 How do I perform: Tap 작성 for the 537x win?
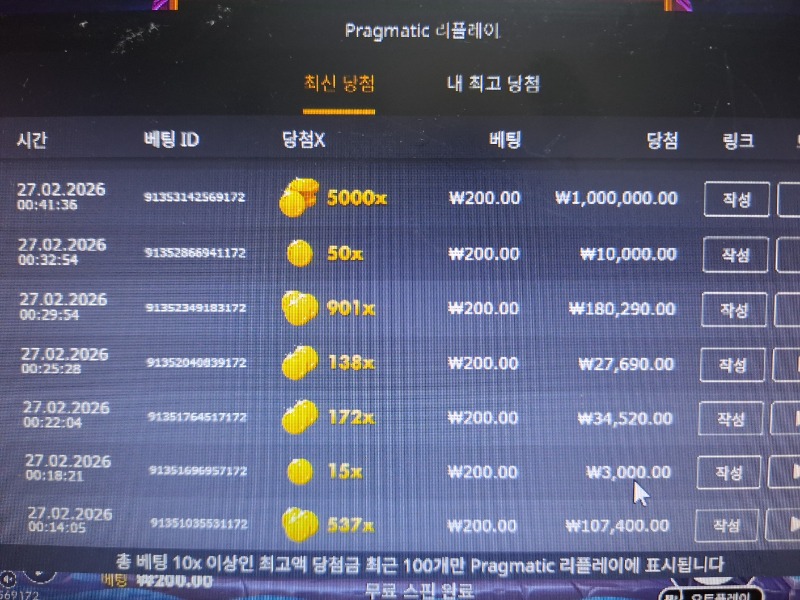[x=726, y=525]
